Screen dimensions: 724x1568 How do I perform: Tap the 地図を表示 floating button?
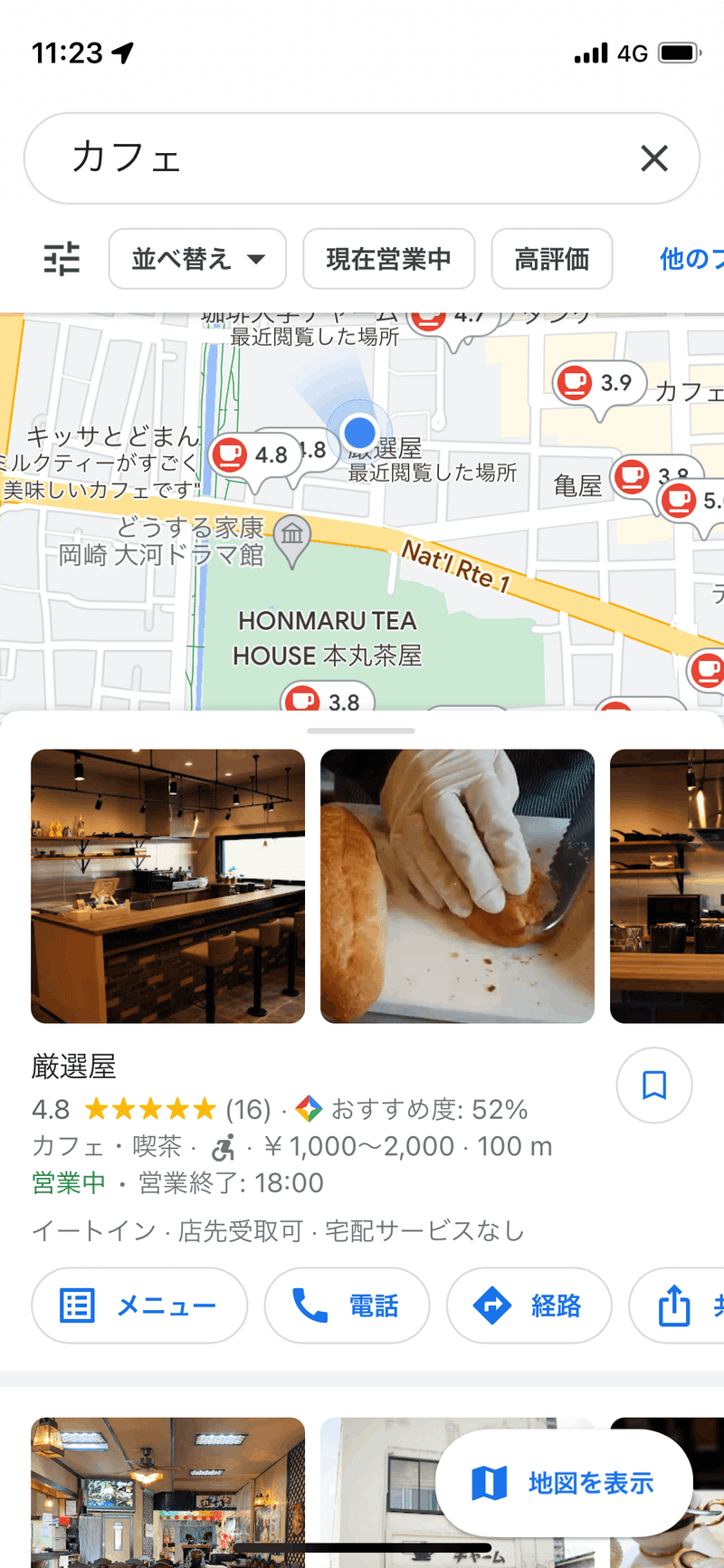tap(564, 1483)
